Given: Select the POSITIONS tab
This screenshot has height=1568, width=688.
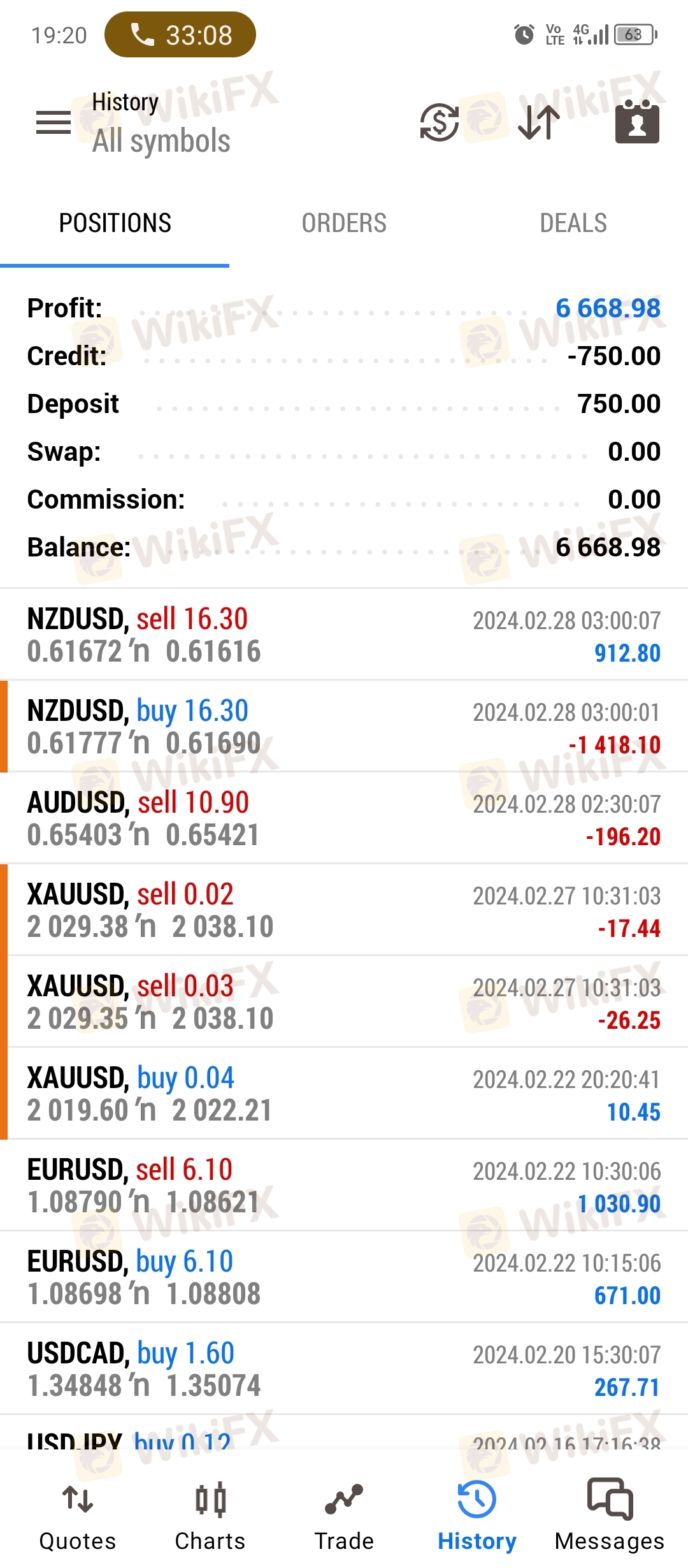Looking at the screenshot, I should point(115,224).
